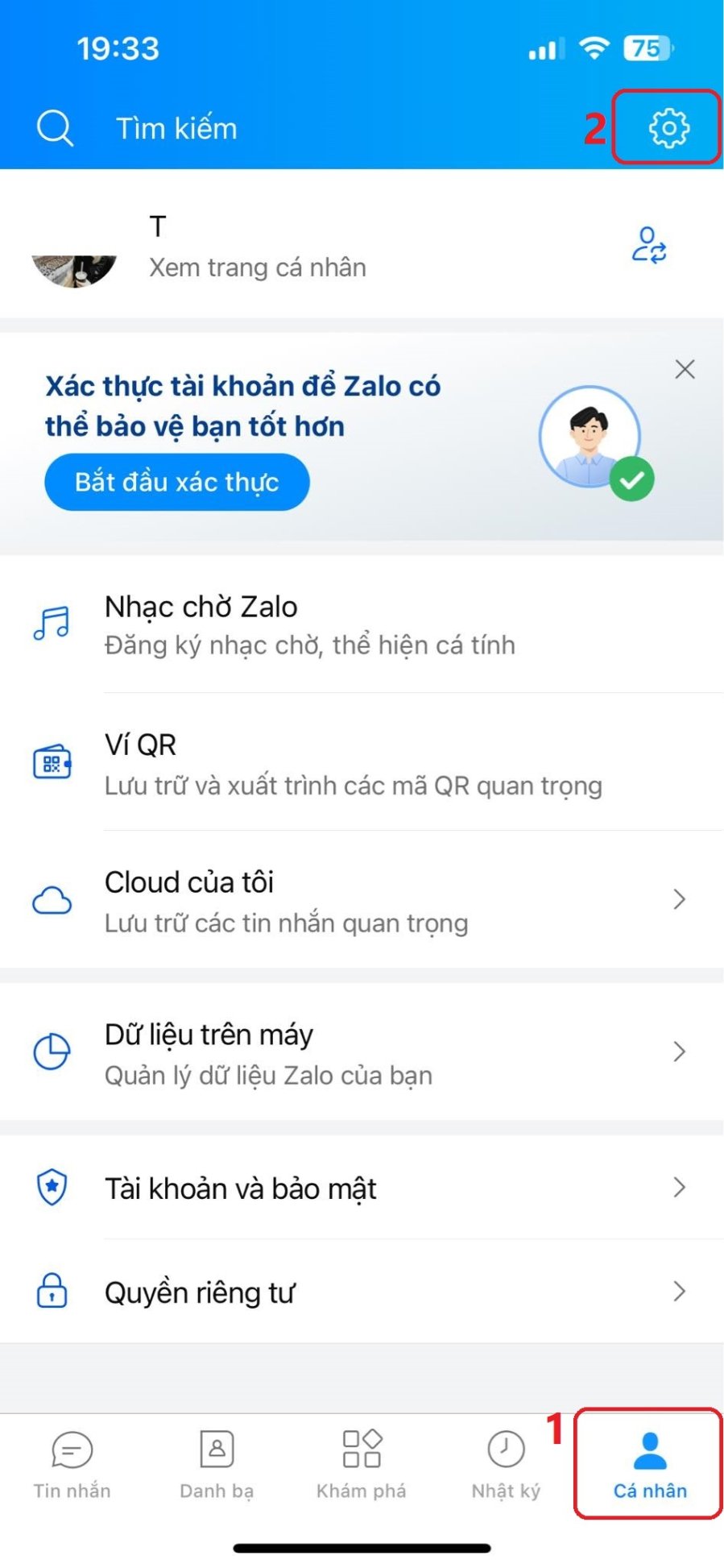View personal page via Xem trang cá nhân
The height and width of the screenshot is (1568, 724).
point(257,268)
